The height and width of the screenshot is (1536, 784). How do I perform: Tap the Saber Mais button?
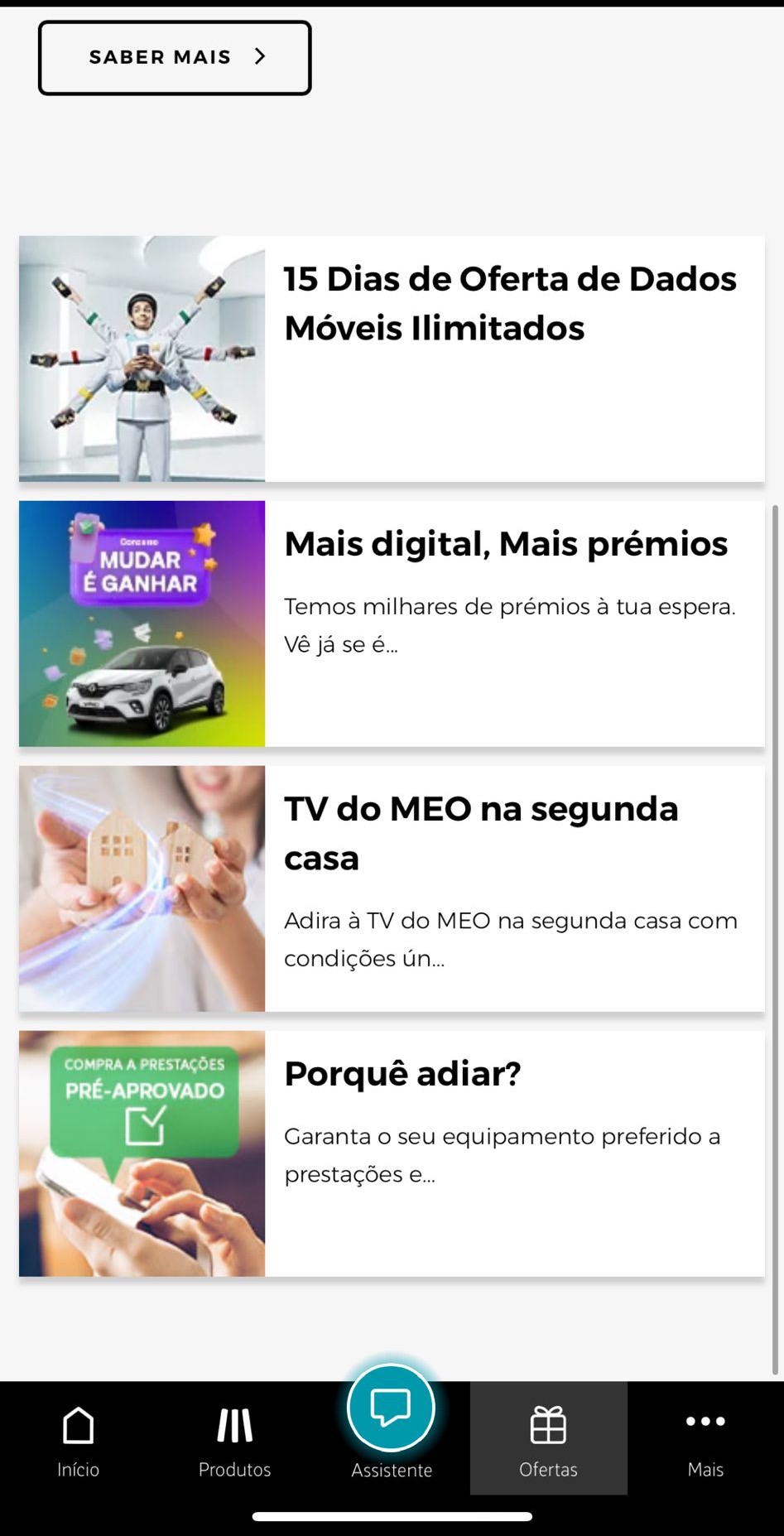point(175,58)
